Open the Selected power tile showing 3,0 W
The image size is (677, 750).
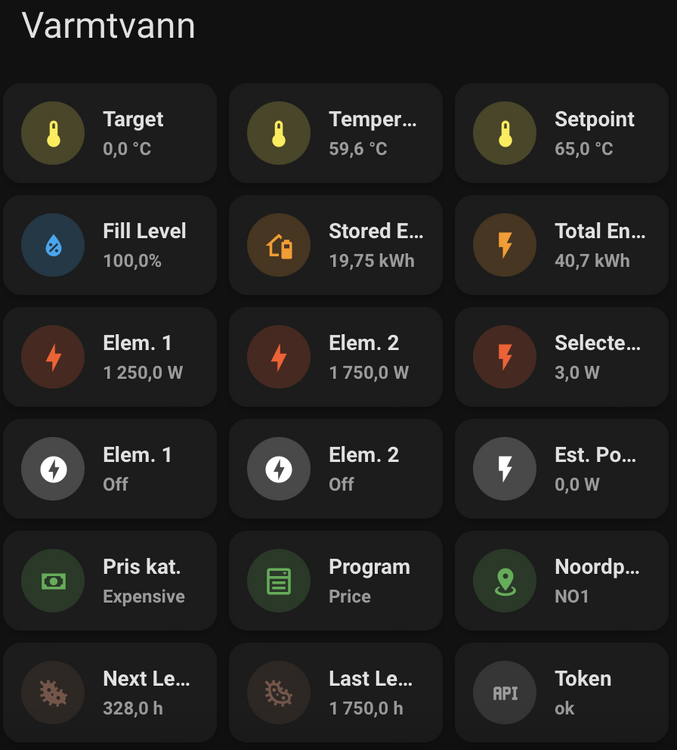coord(562,357)
